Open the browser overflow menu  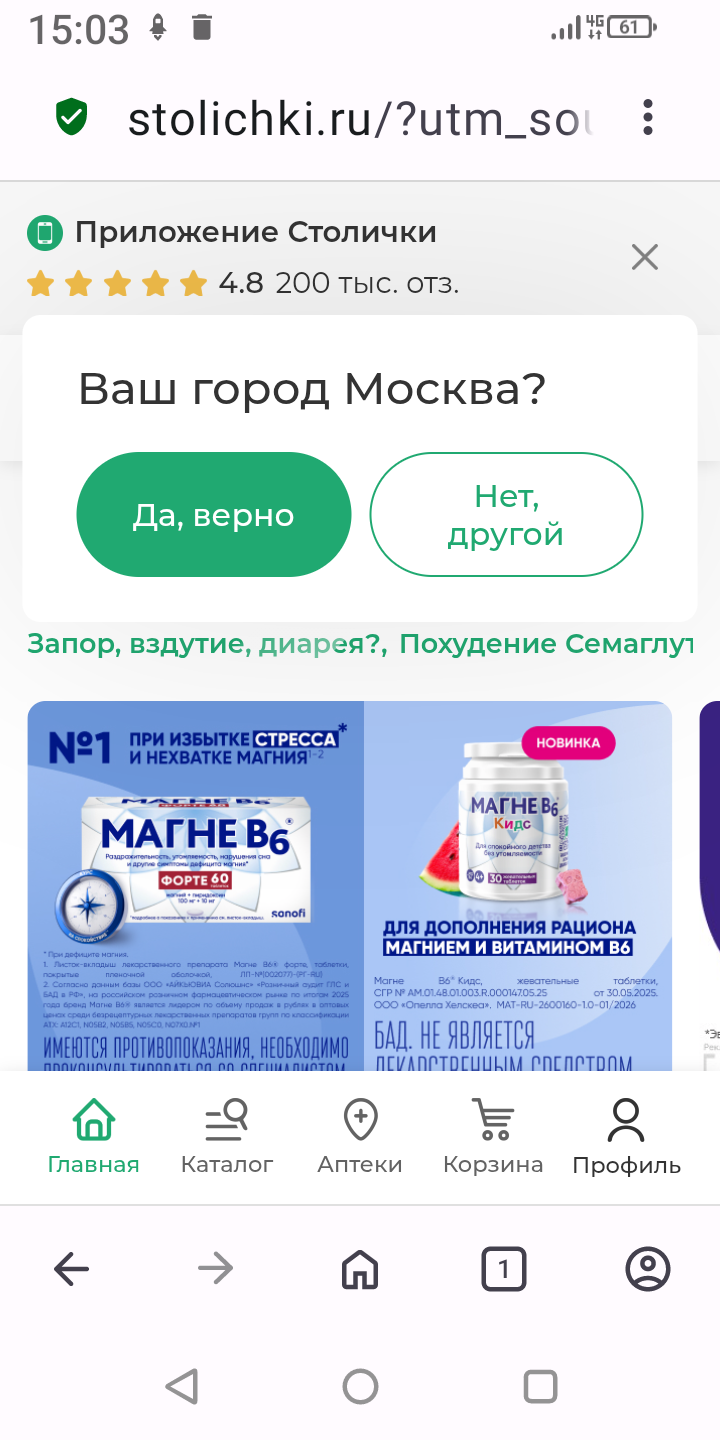coord(648,118)
